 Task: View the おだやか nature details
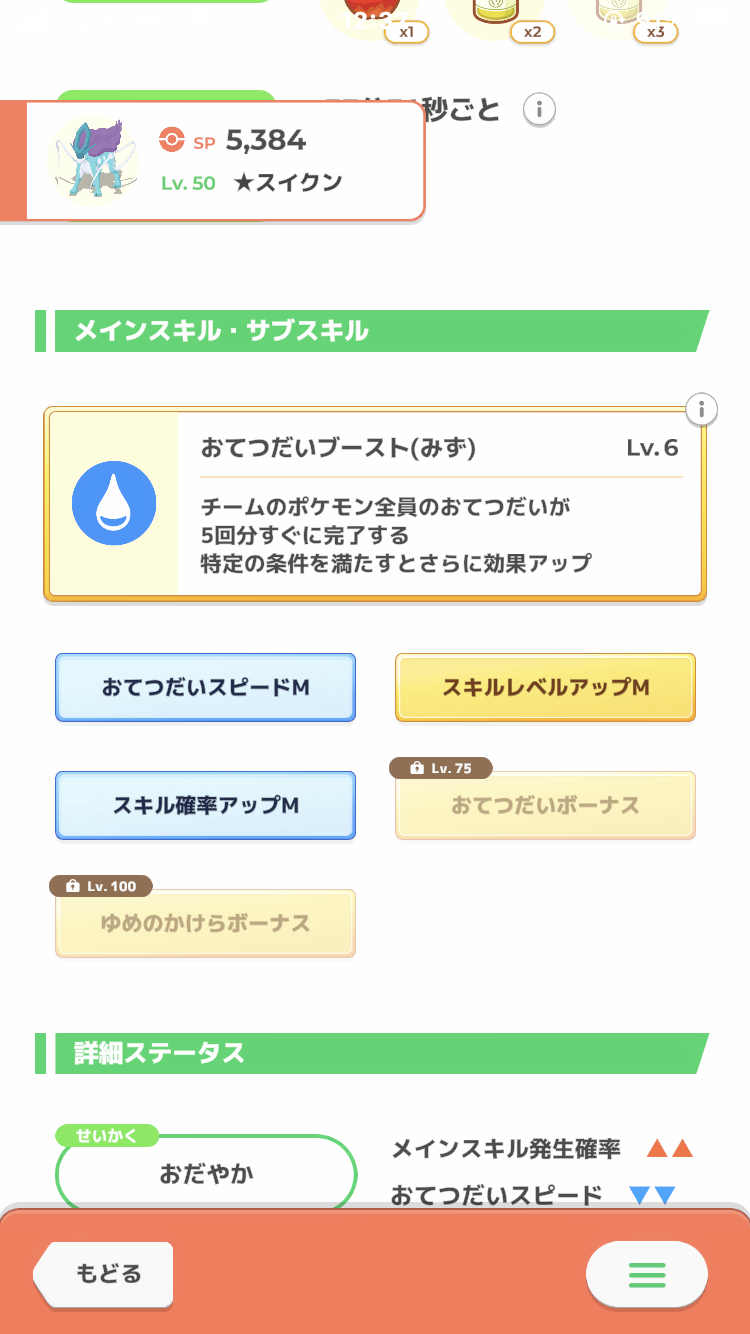tap(206, 1173)
